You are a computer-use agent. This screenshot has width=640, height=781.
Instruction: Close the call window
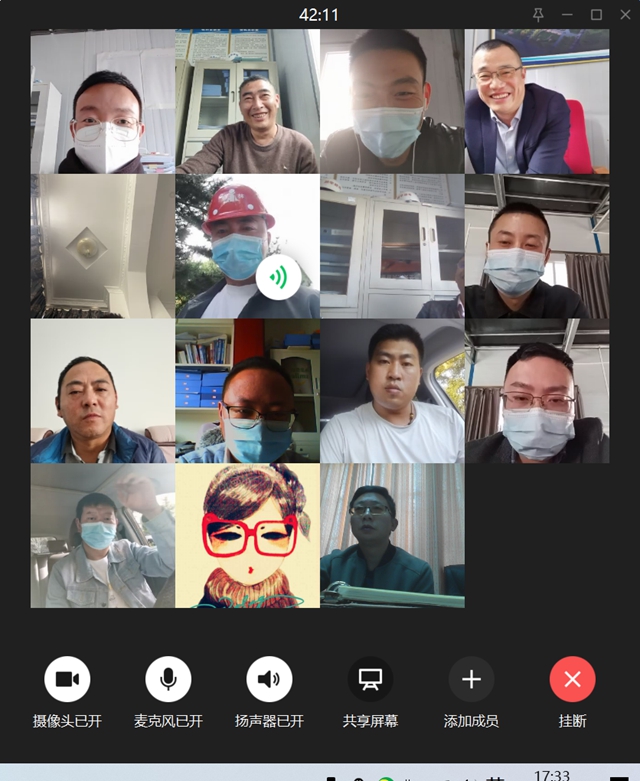624,14
